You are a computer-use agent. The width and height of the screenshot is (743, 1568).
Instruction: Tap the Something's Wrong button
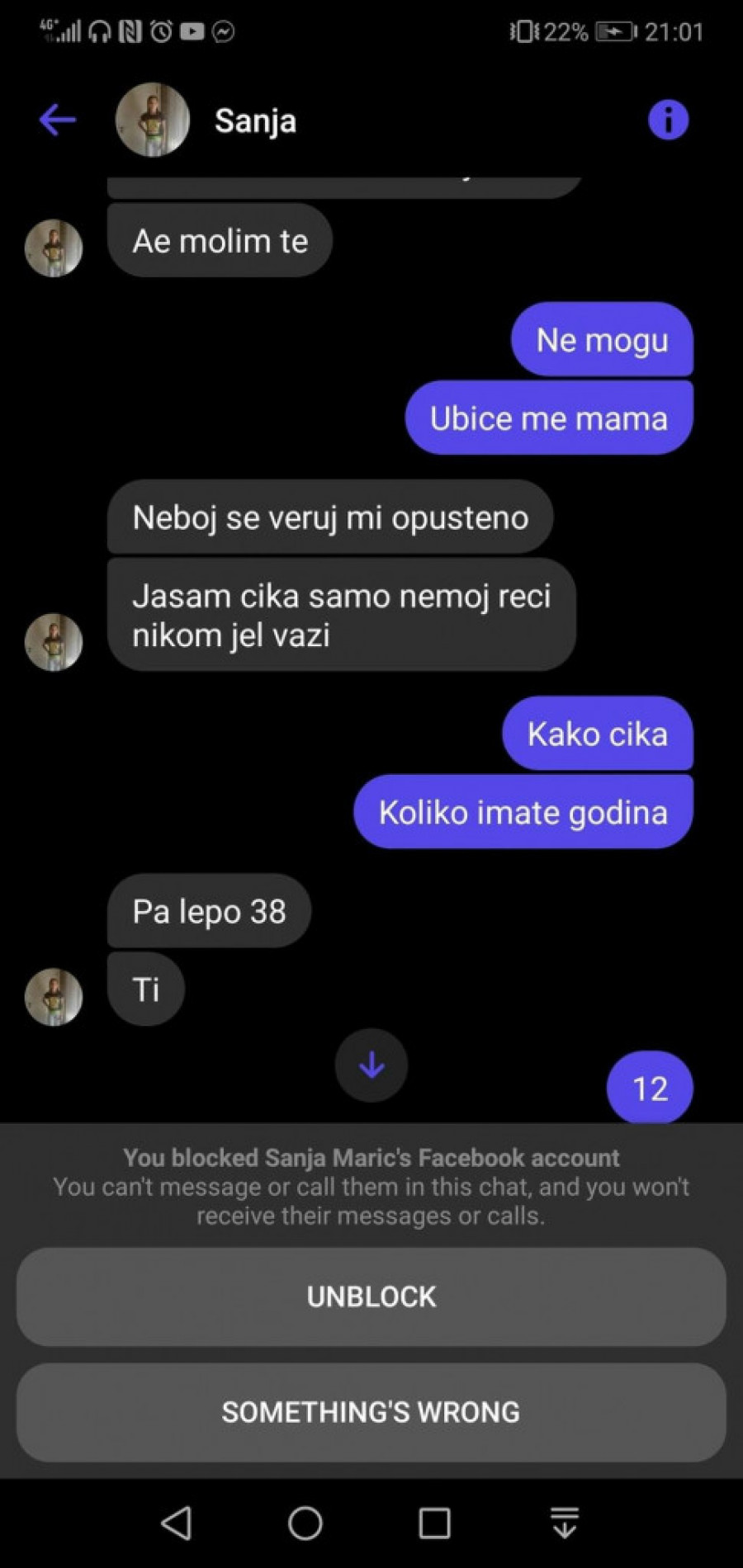pos(371,1412)
